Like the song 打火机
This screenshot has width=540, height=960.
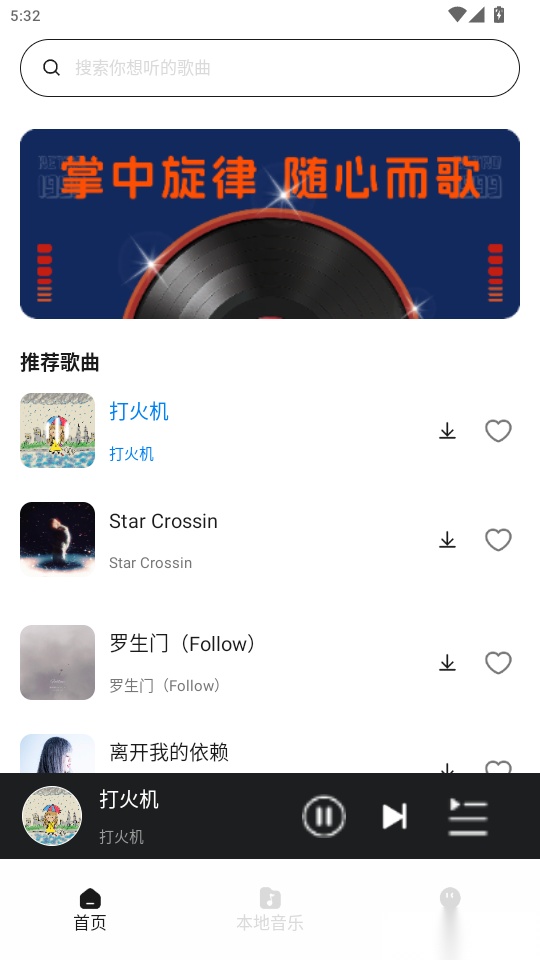[498, 431]
